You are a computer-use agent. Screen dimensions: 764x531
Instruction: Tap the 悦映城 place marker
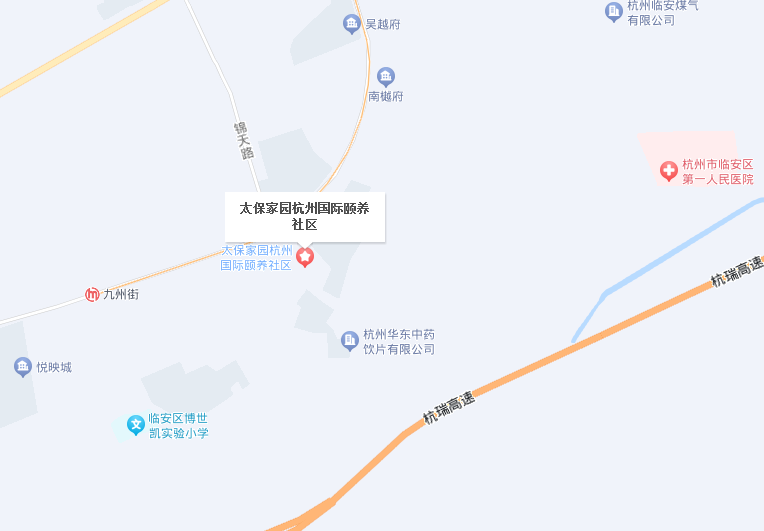(x=23, y=367)
